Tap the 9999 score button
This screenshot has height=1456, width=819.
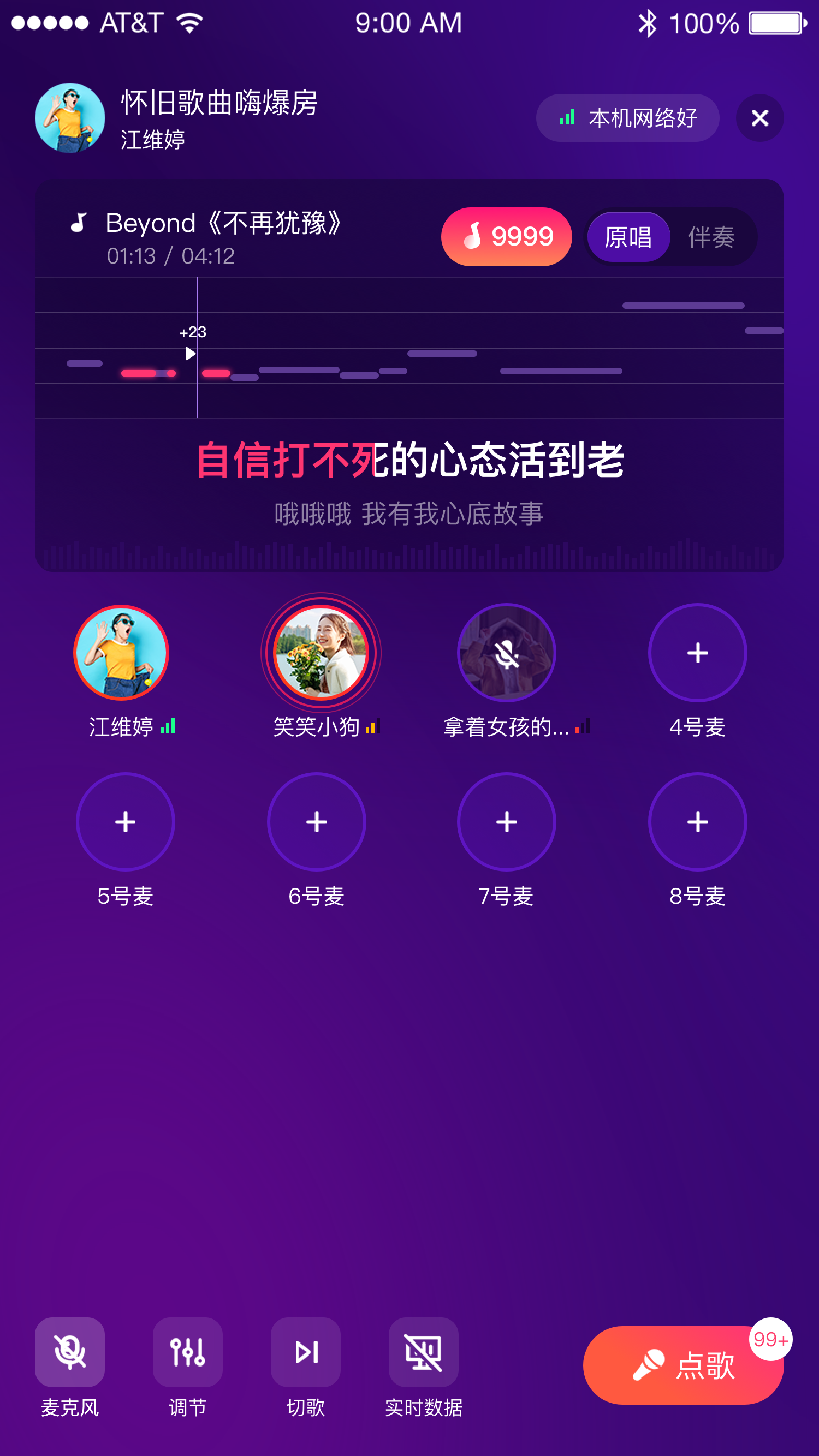(x=506, y=236)
